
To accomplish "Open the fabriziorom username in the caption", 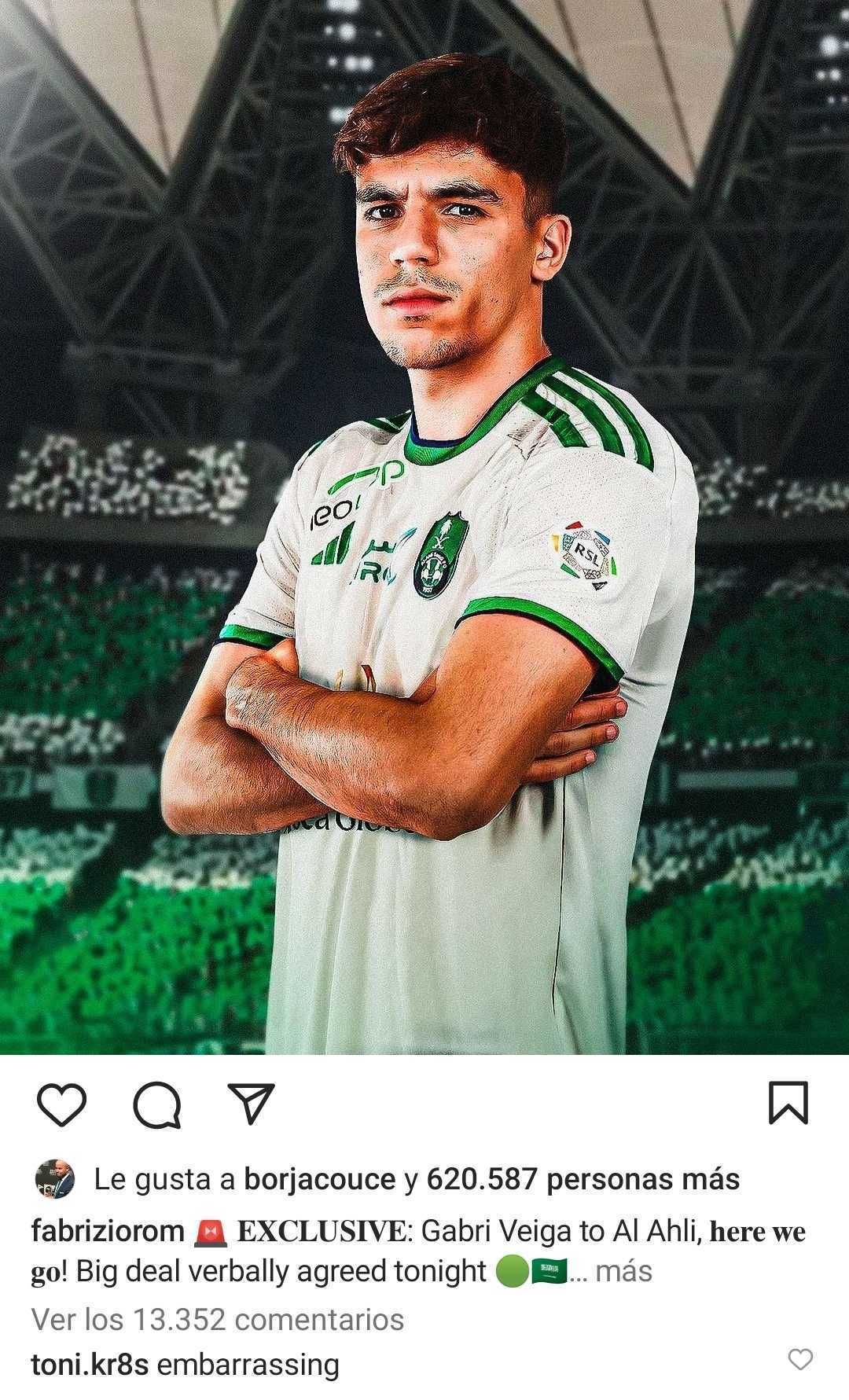I will 108,1231.
